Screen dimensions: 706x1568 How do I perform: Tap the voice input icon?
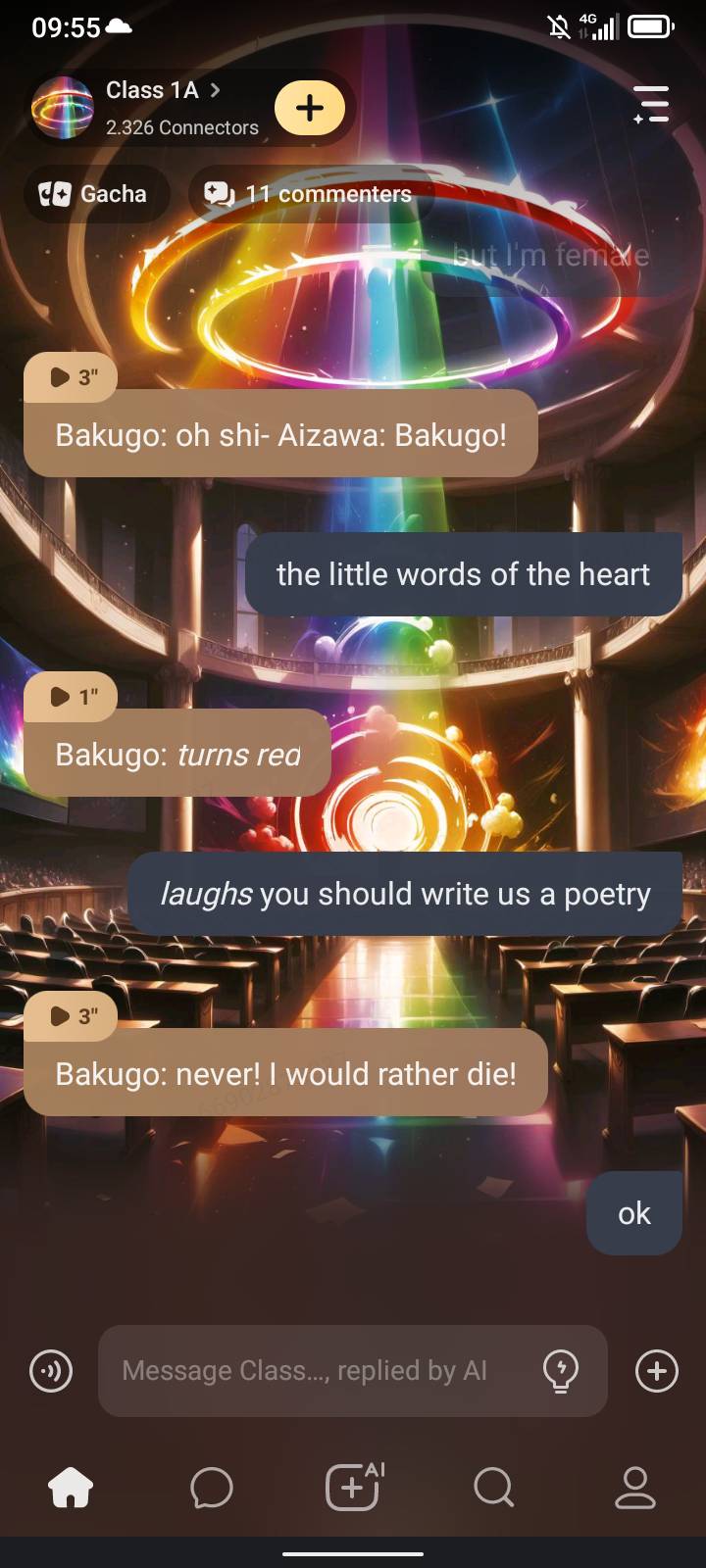coord(51,1371)
